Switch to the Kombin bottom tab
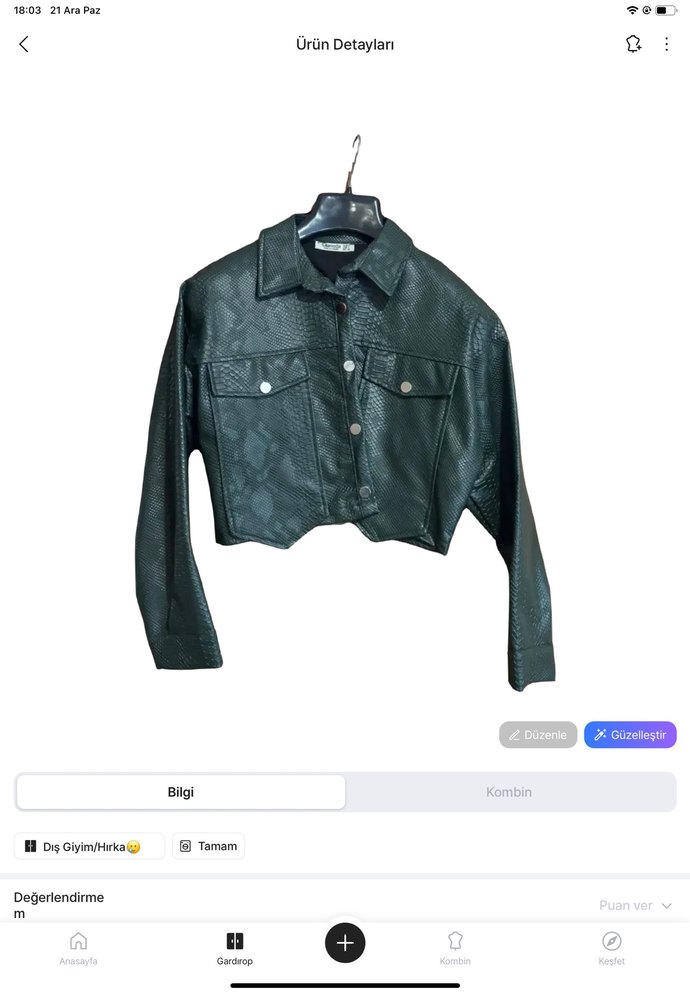Viewport: 690px width, 994px height. (x=455, y=948)
